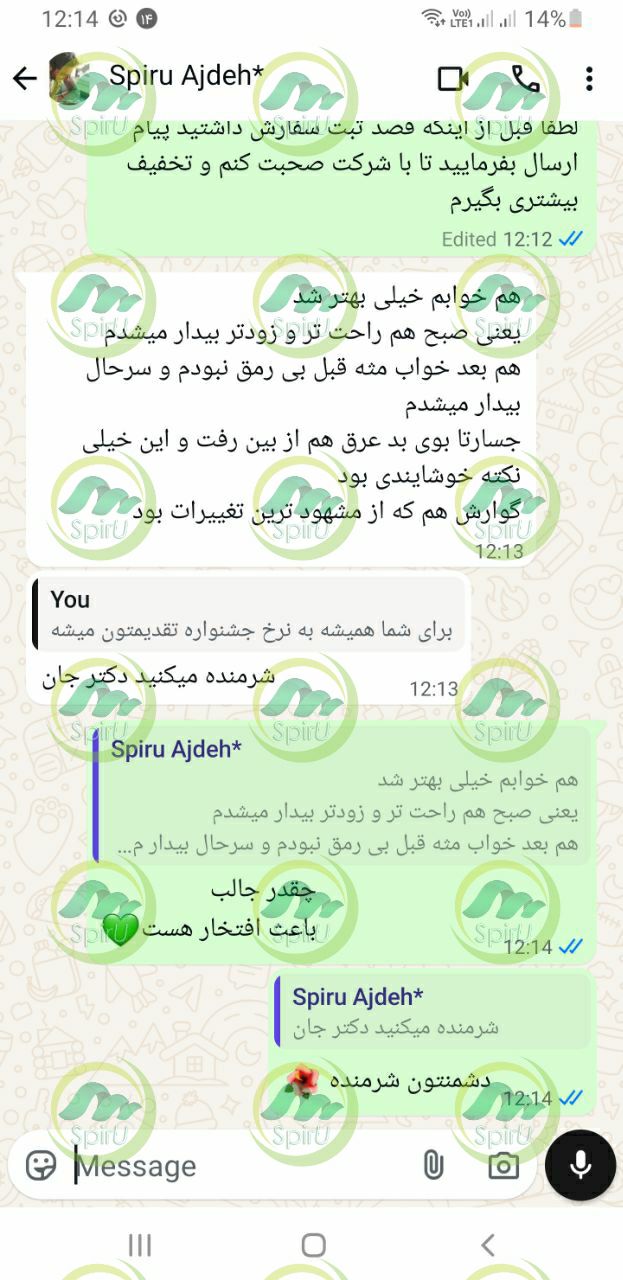623x1280 pixels.
Task: Open recent apps from navigation bar
Action: click(x=139, y=1244)
